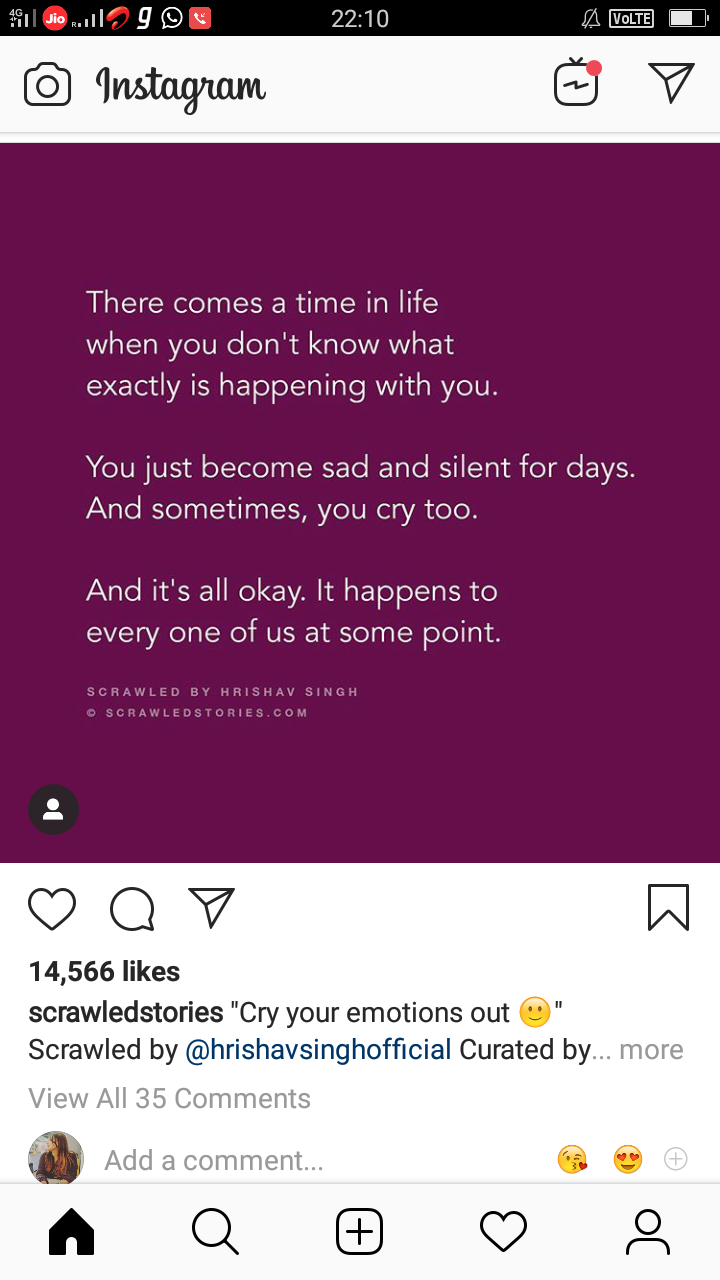The width and height of the screenshot is (720, 1280).
Task: Bookmark the scrawledstories post
Action: [668, 907]
